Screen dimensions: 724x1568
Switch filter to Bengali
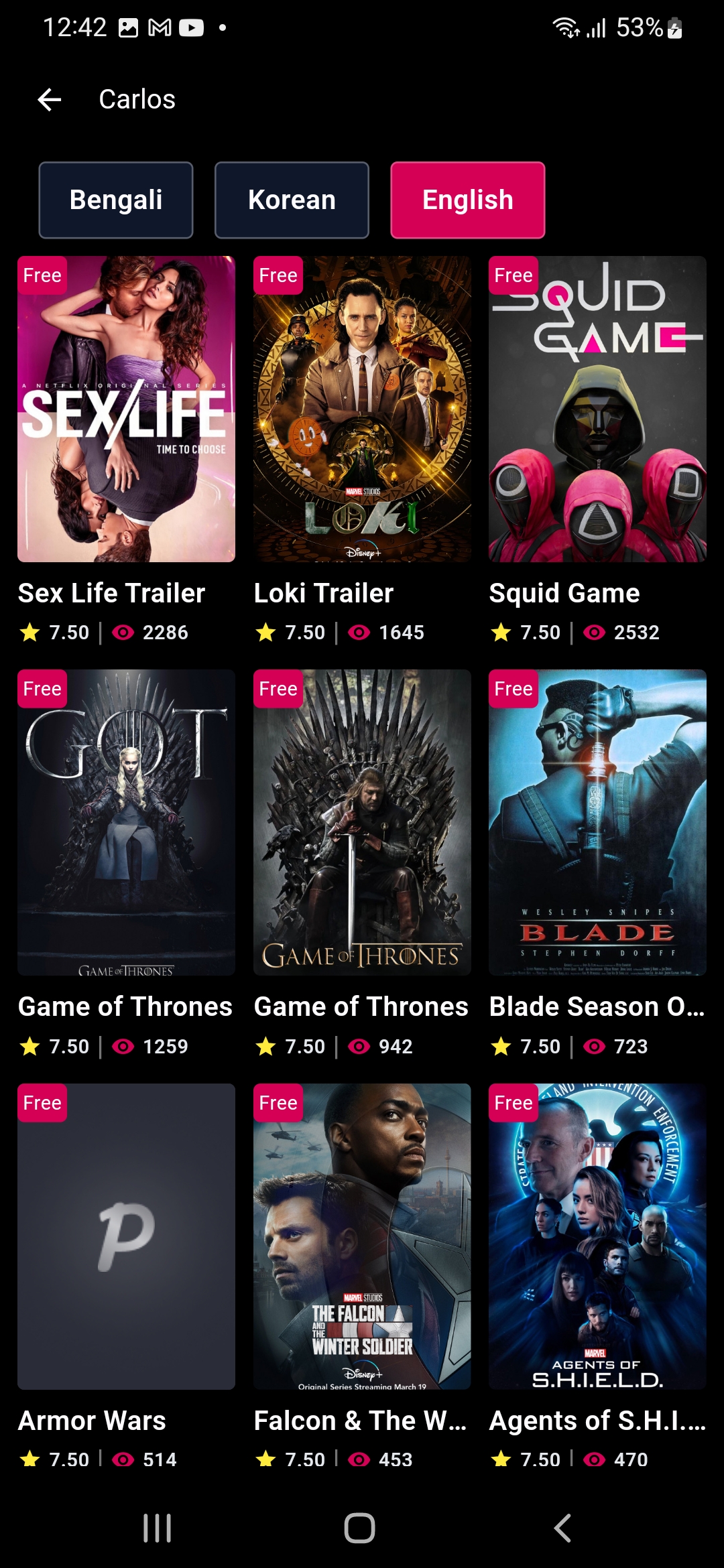pos(116,199)
